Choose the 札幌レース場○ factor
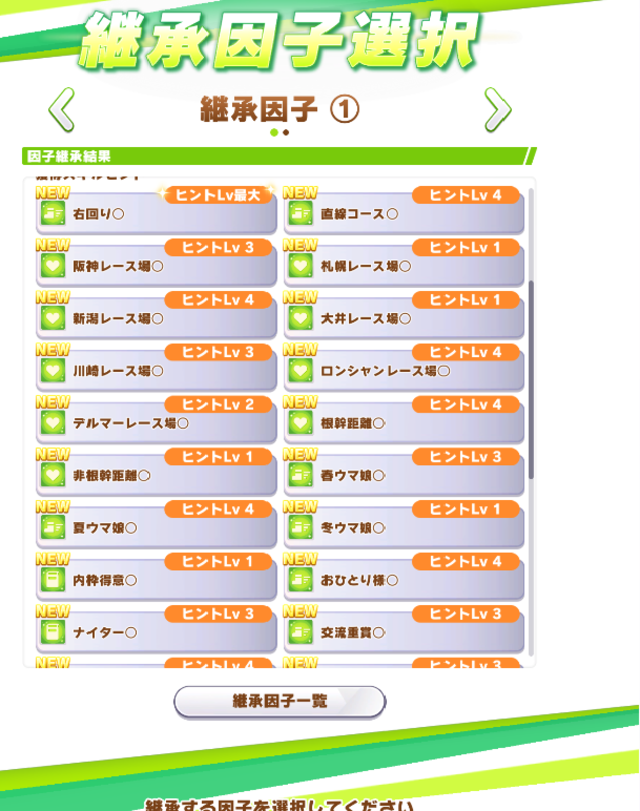 pyautogui.click(x=404, y=262)
